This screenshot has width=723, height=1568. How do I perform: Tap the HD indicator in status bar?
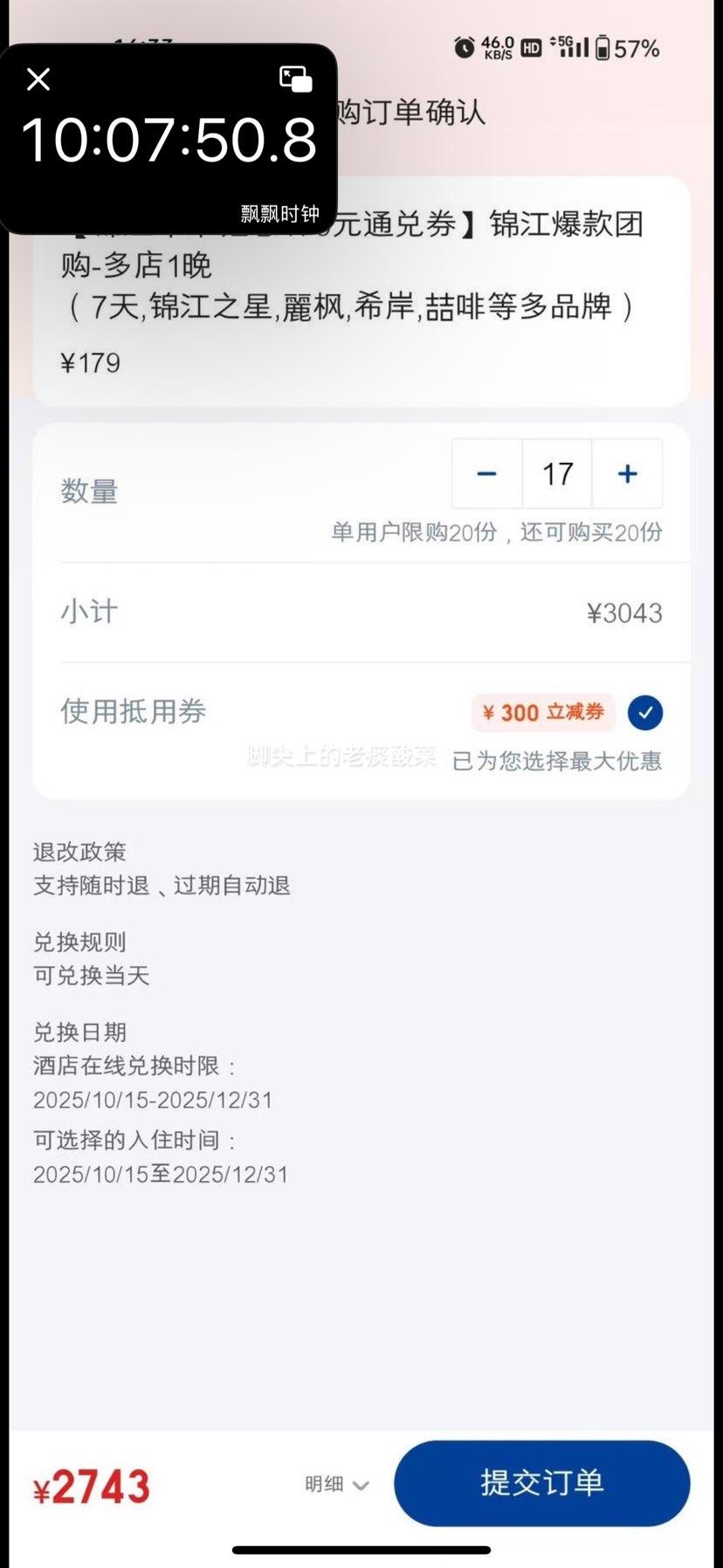click(x=529, y=49)
